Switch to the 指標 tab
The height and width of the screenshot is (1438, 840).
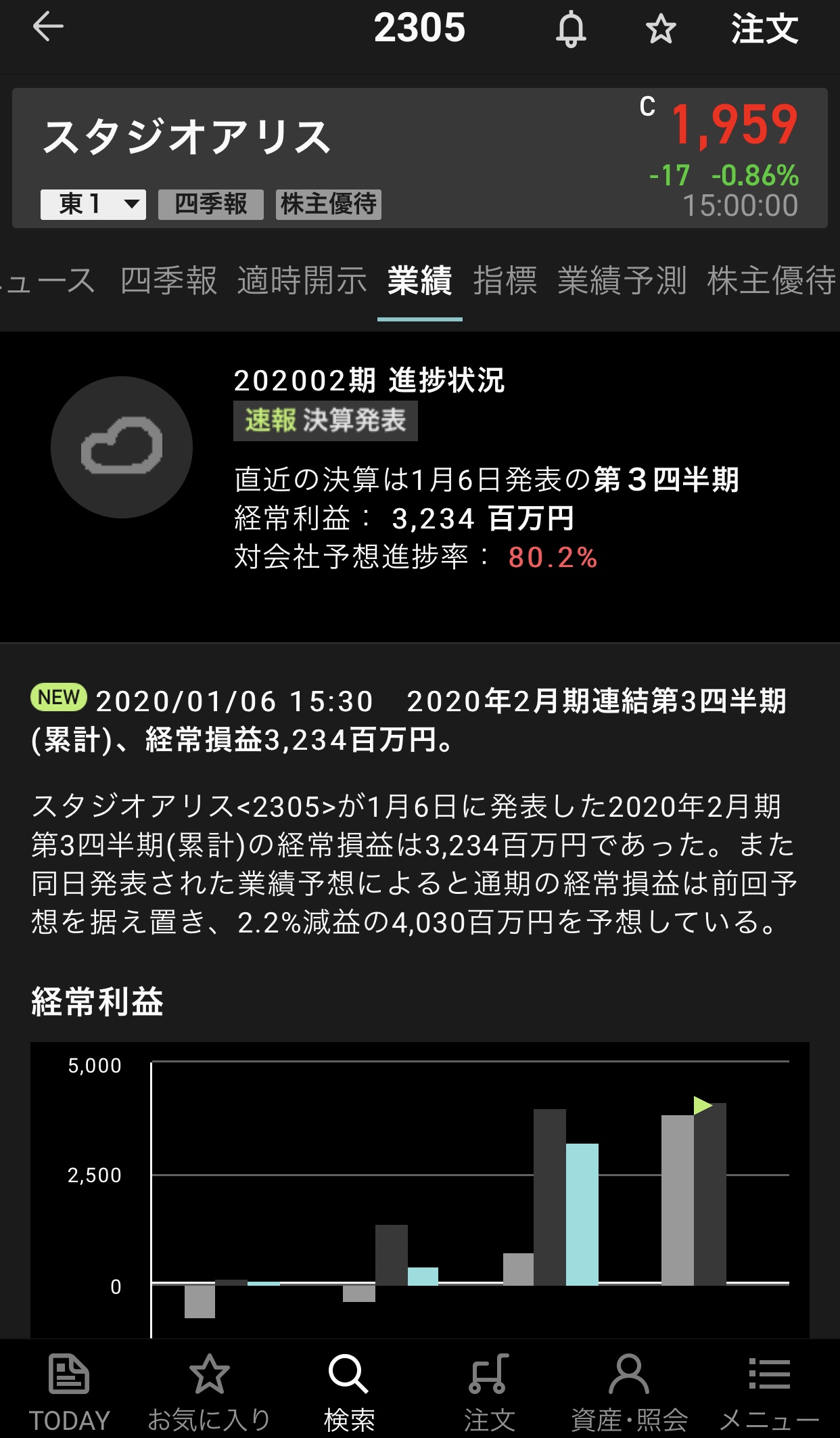(505, 280)
